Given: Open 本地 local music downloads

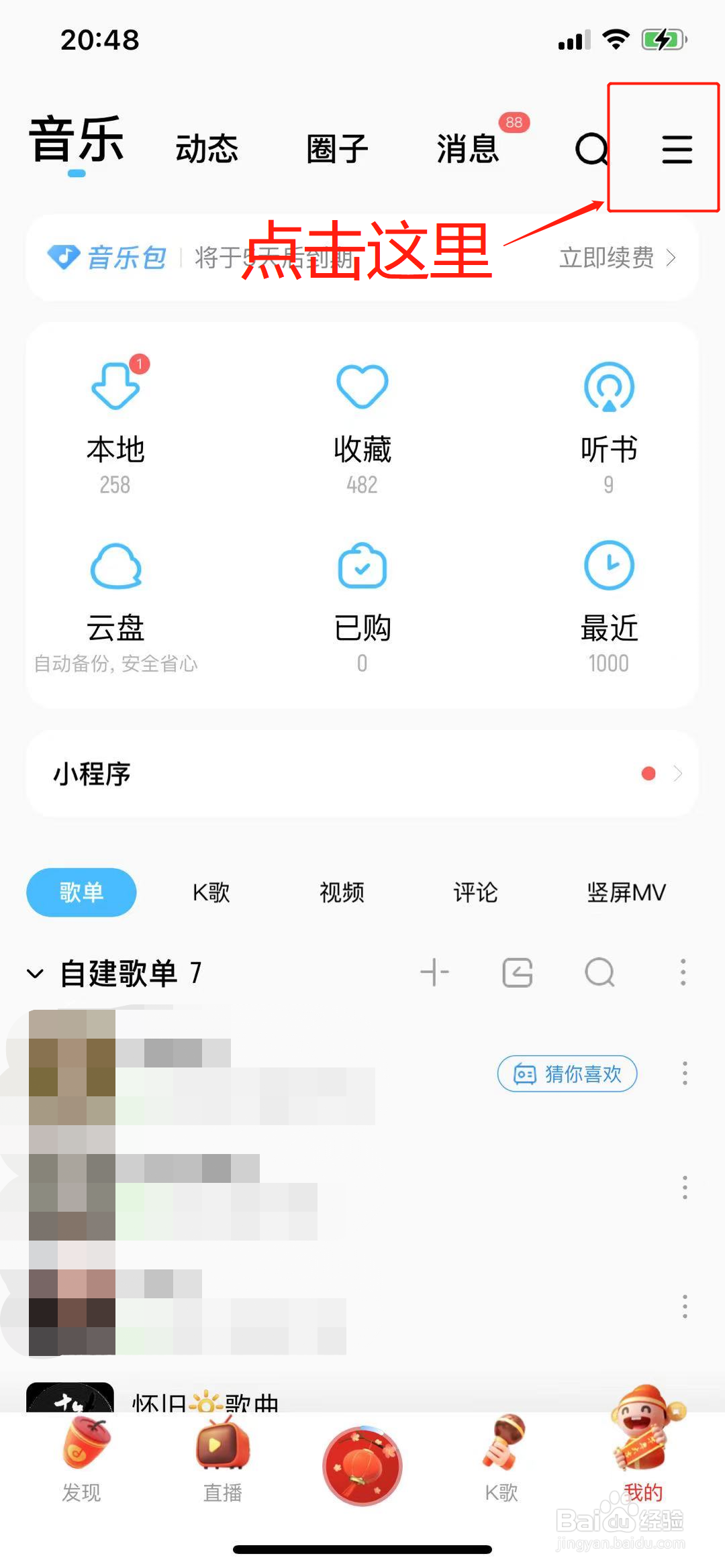Looking at the screenshot, I should 115,416.
